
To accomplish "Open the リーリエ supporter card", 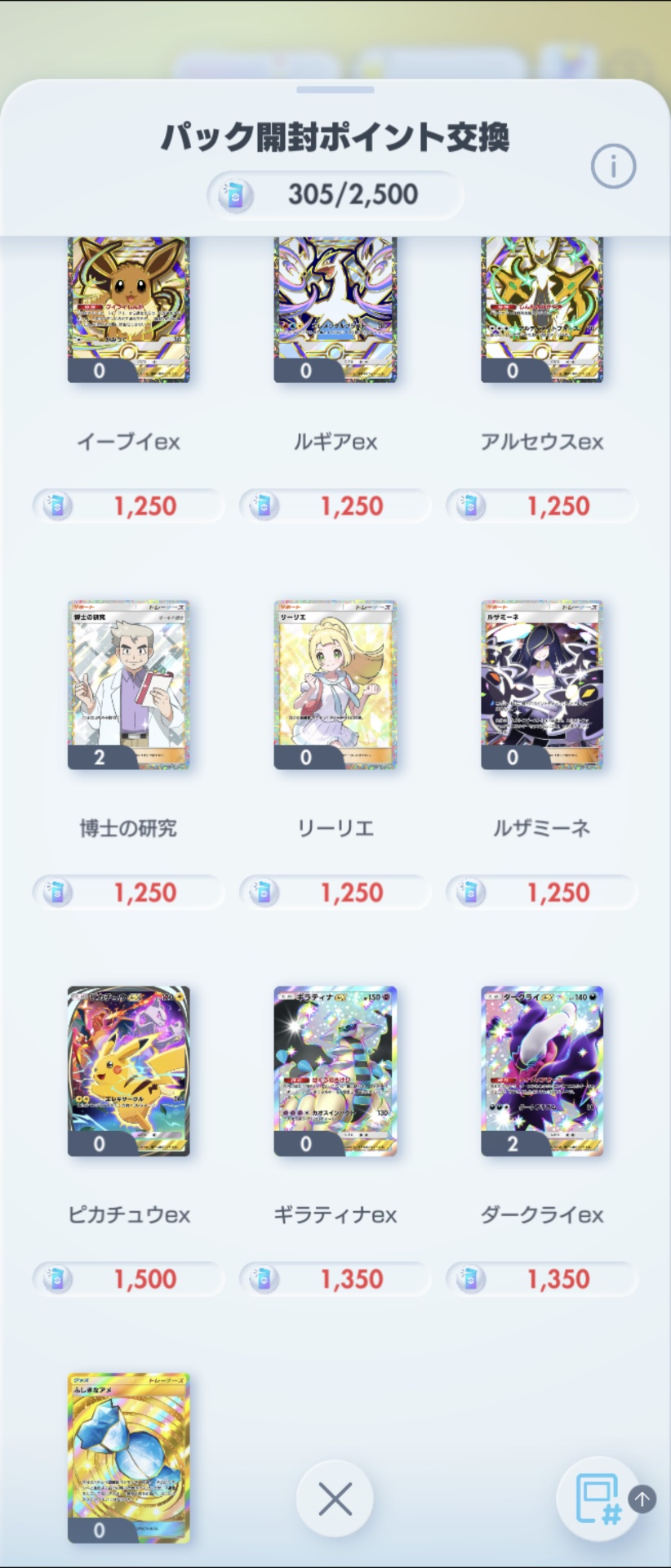I will pos(335,684).
